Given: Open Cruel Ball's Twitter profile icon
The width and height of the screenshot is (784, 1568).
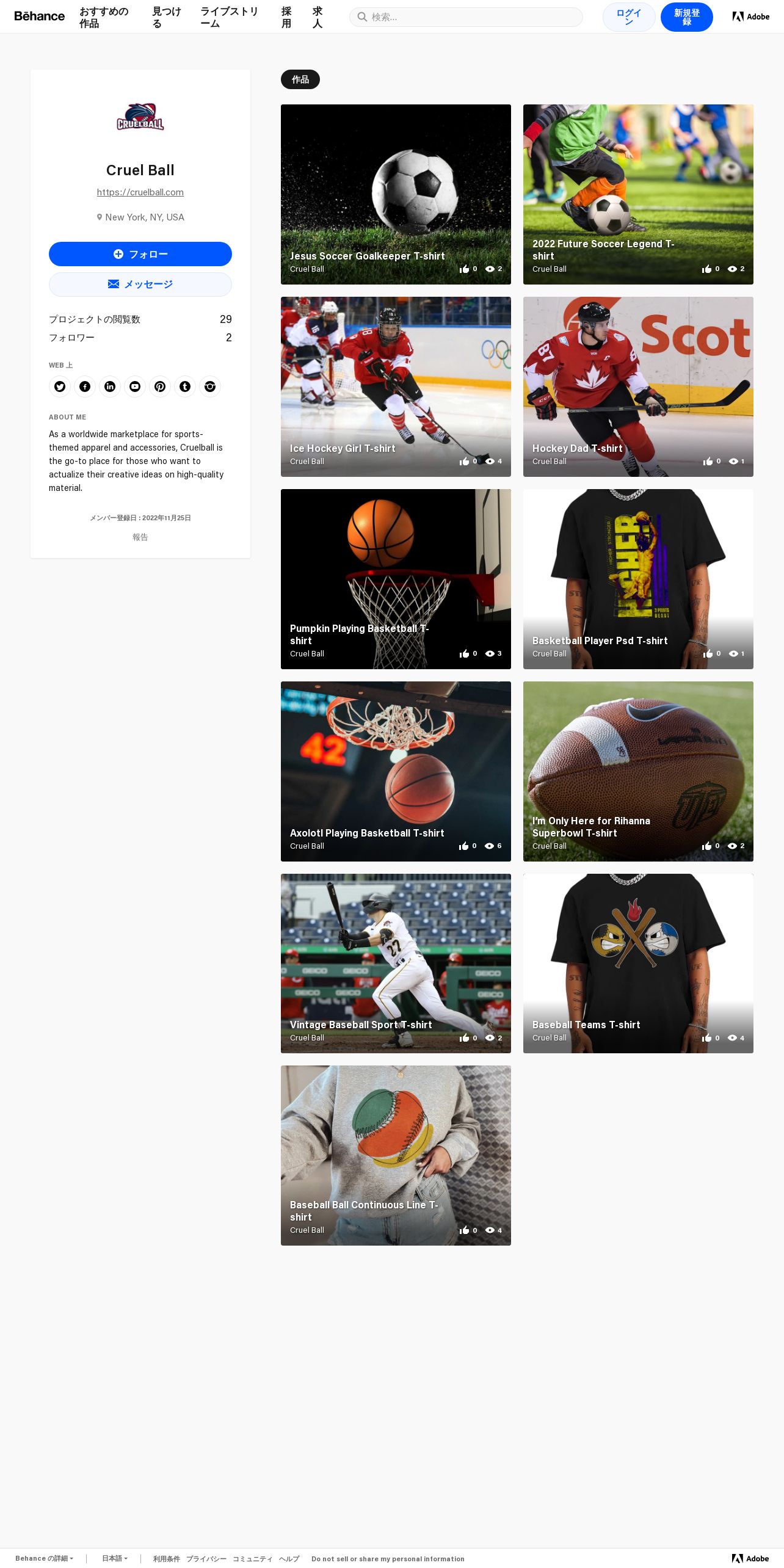Looking at the screenshot, I should click(x=60, y=387).
